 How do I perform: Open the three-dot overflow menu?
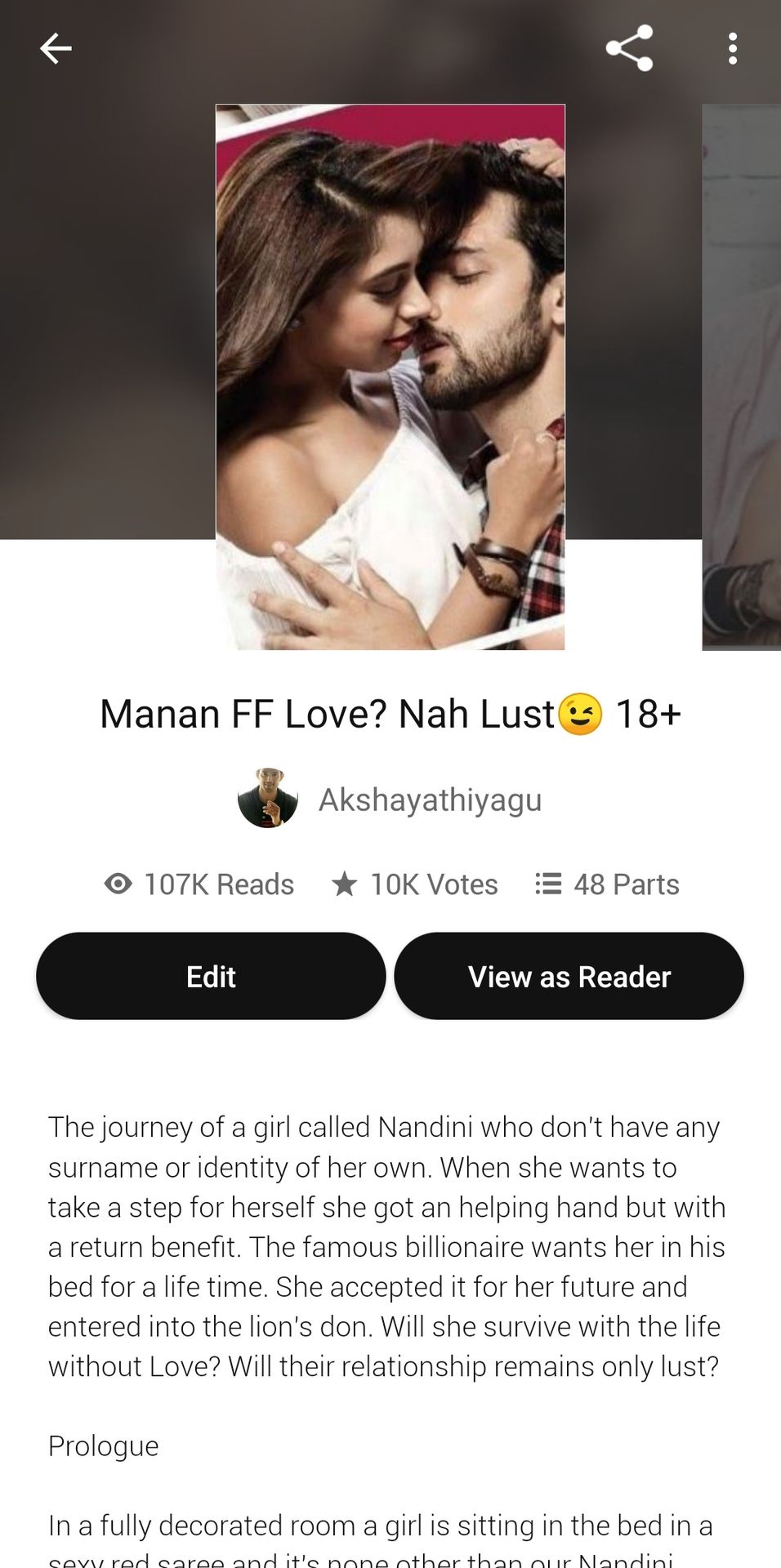(733, 49)
